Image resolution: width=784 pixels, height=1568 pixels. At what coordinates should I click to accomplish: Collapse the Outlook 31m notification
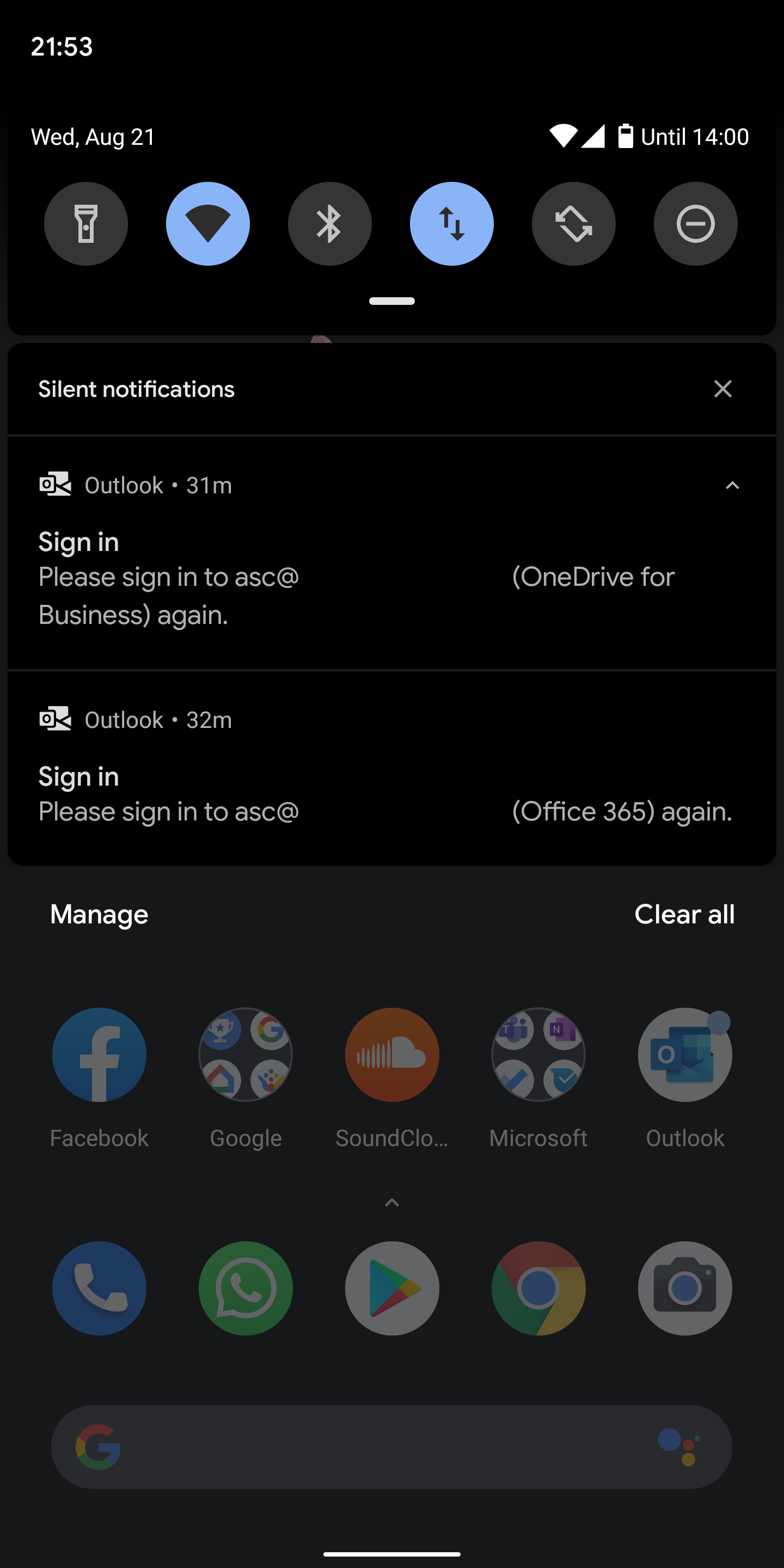tap(732, 485)
